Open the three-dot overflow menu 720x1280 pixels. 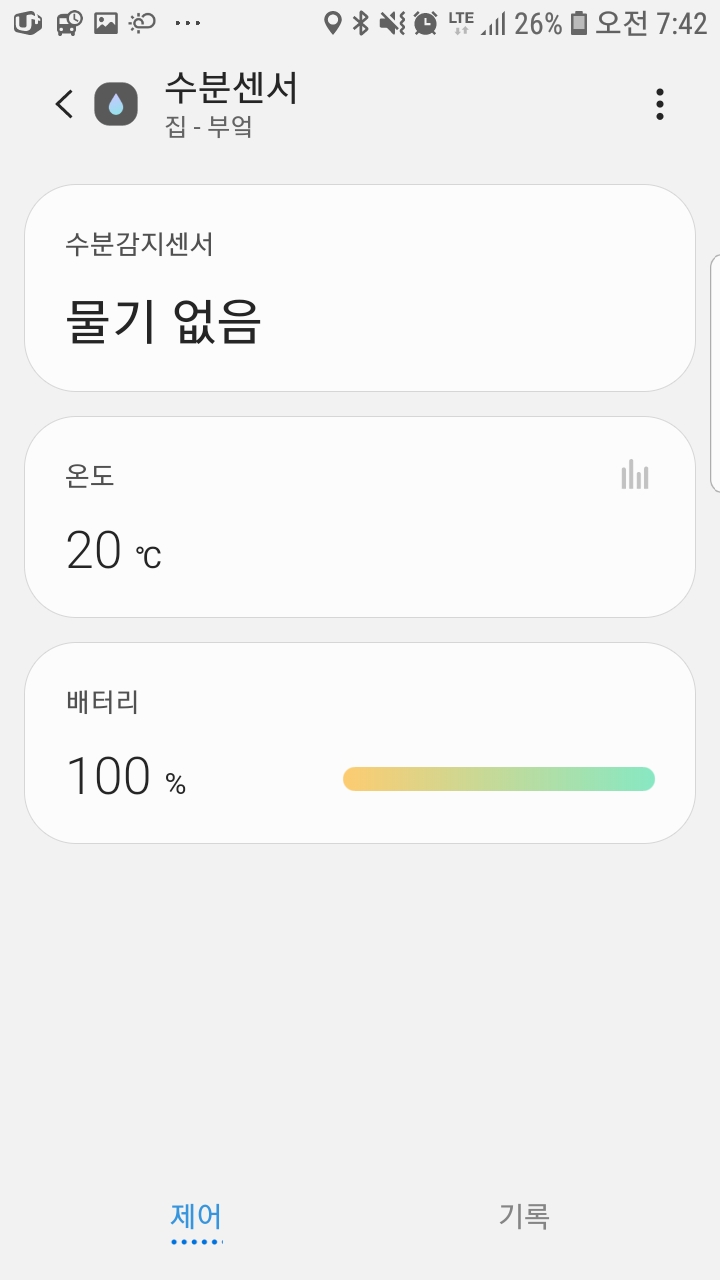[x=659, y=104]
